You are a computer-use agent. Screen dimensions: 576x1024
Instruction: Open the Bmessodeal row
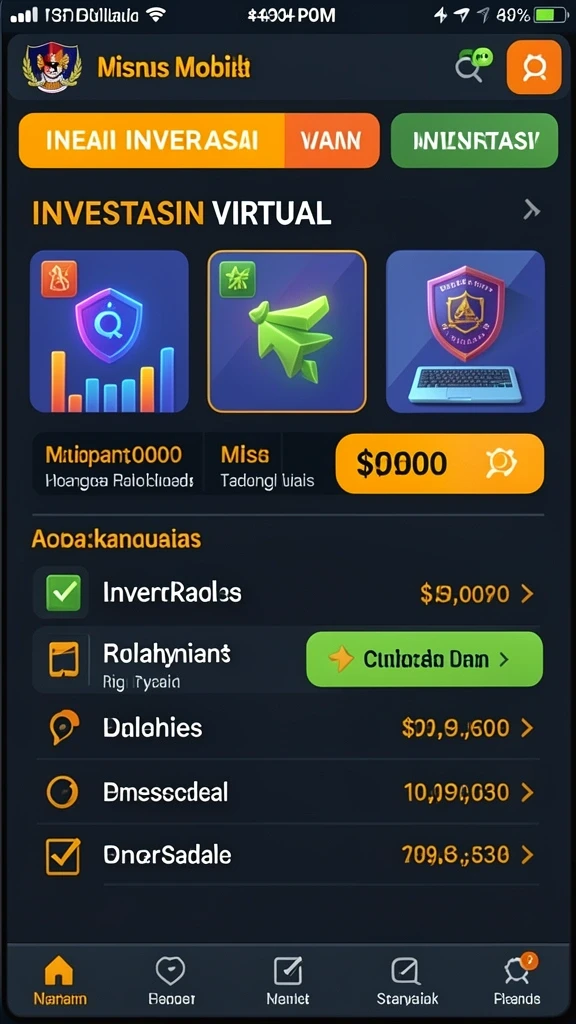click(x=288, y=792)
